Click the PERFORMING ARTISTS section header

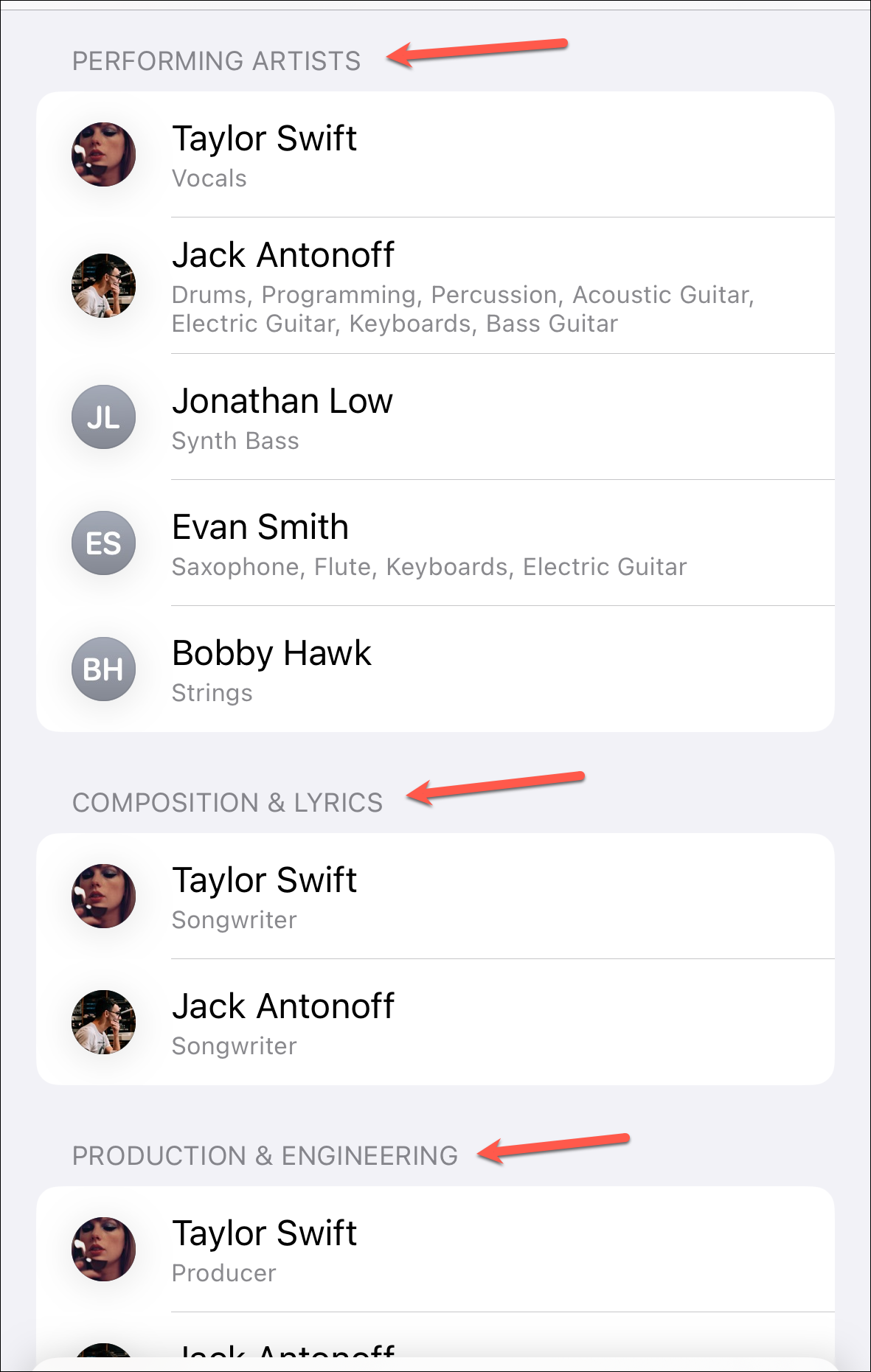coord(217,62)
